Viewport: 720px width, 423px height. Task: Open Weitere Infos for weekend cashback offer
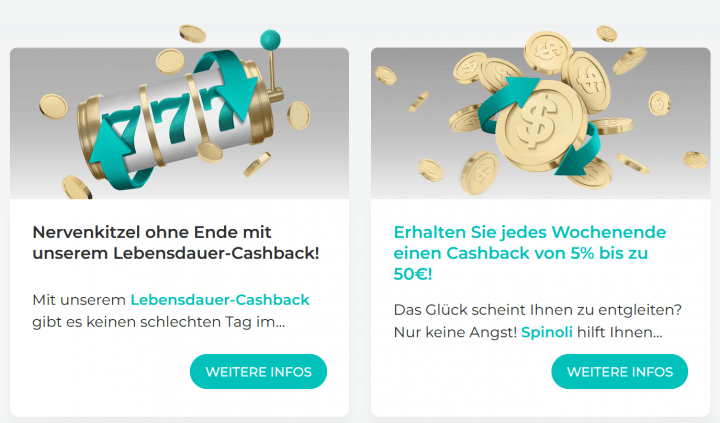[x=619, y=372]
